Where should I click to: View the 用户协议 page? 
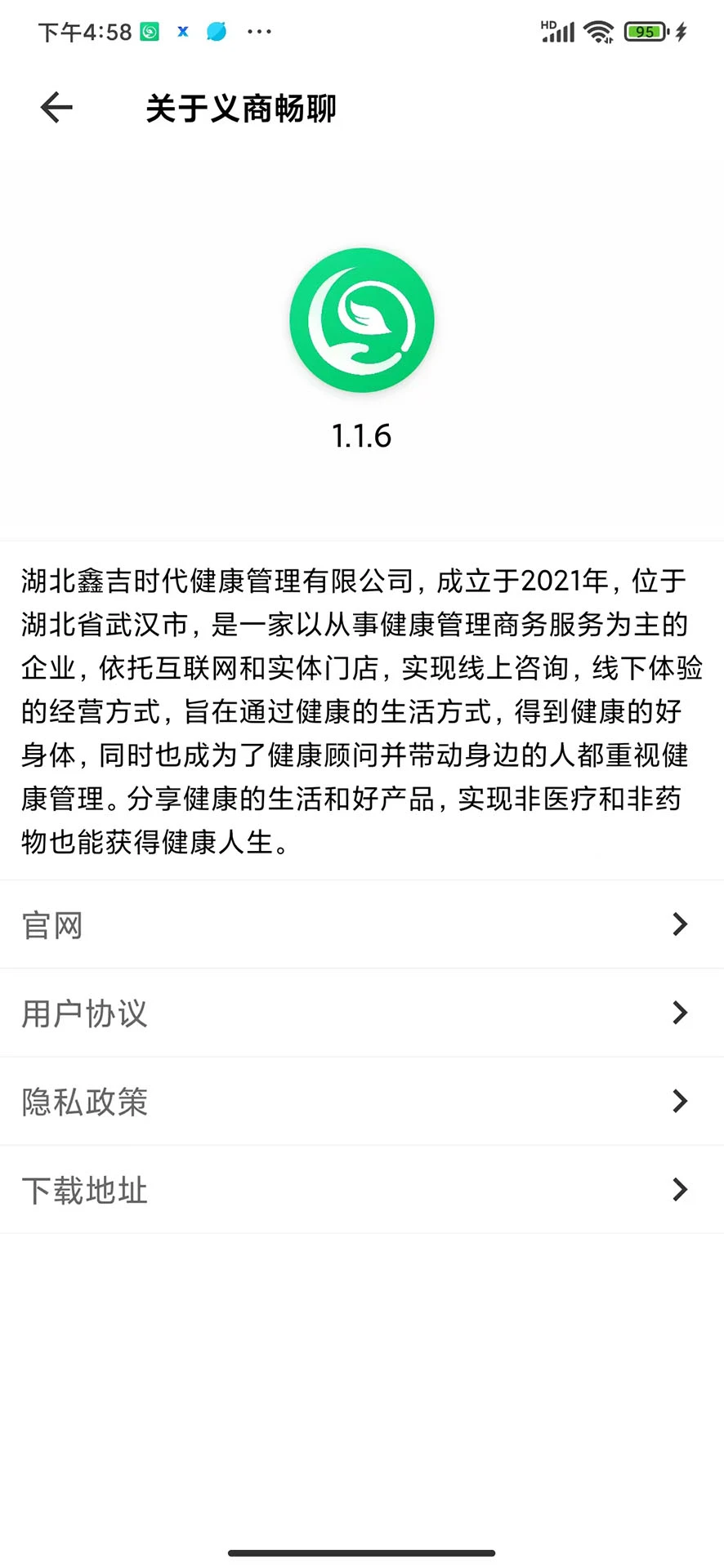(361, 1013)
